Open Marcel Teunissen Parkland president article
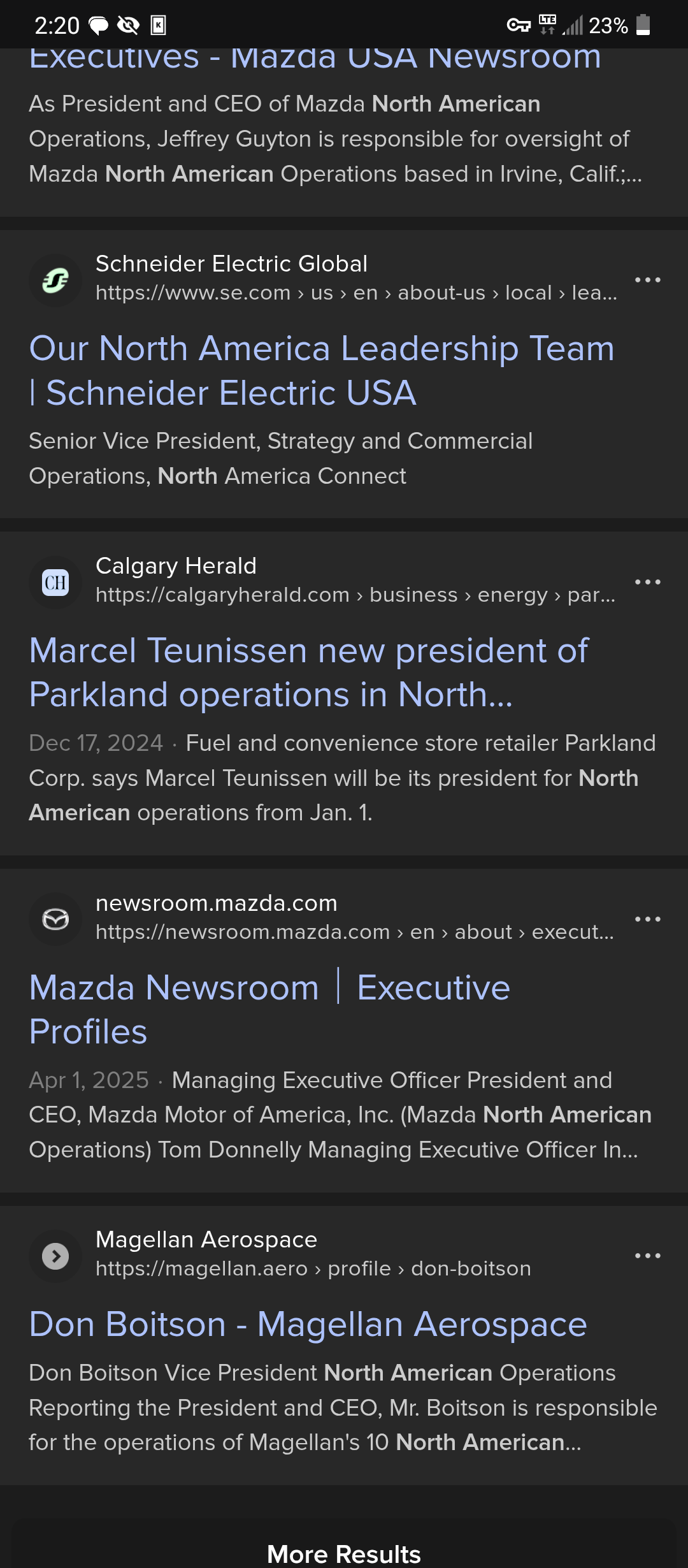Image resolution: width=688 pixels, height=1568 pixels. 309,672
